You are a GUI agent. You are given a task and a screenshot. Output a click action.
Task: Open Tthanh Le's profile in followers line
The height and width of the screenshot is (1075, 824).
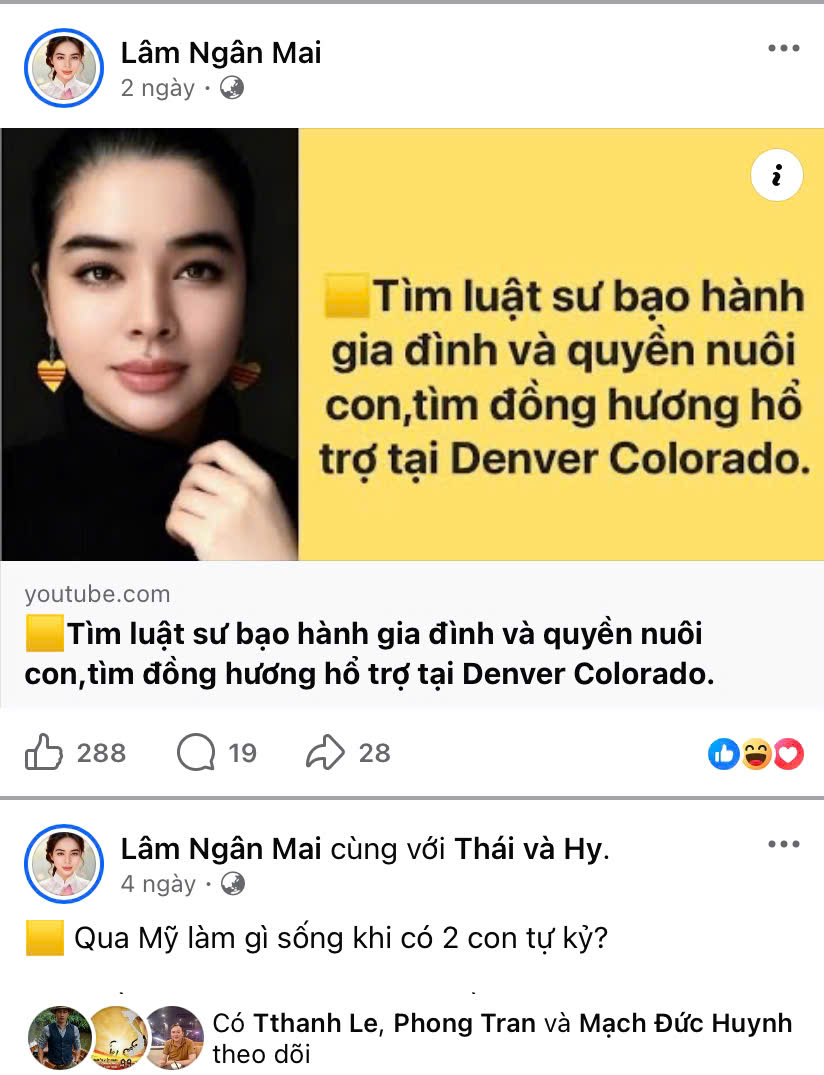[x=317, y=1023]
